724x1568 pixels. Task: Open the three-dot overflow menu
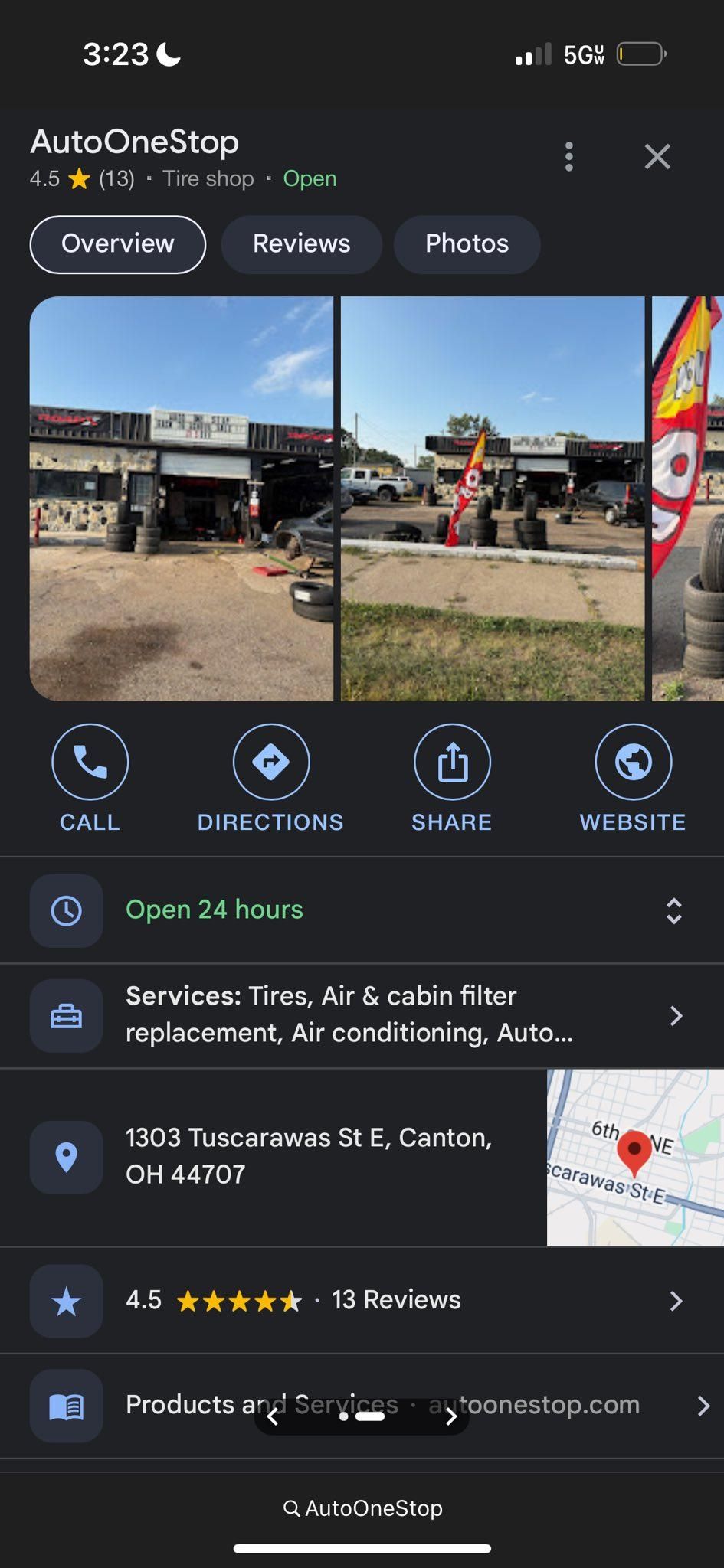coord(568,157)
